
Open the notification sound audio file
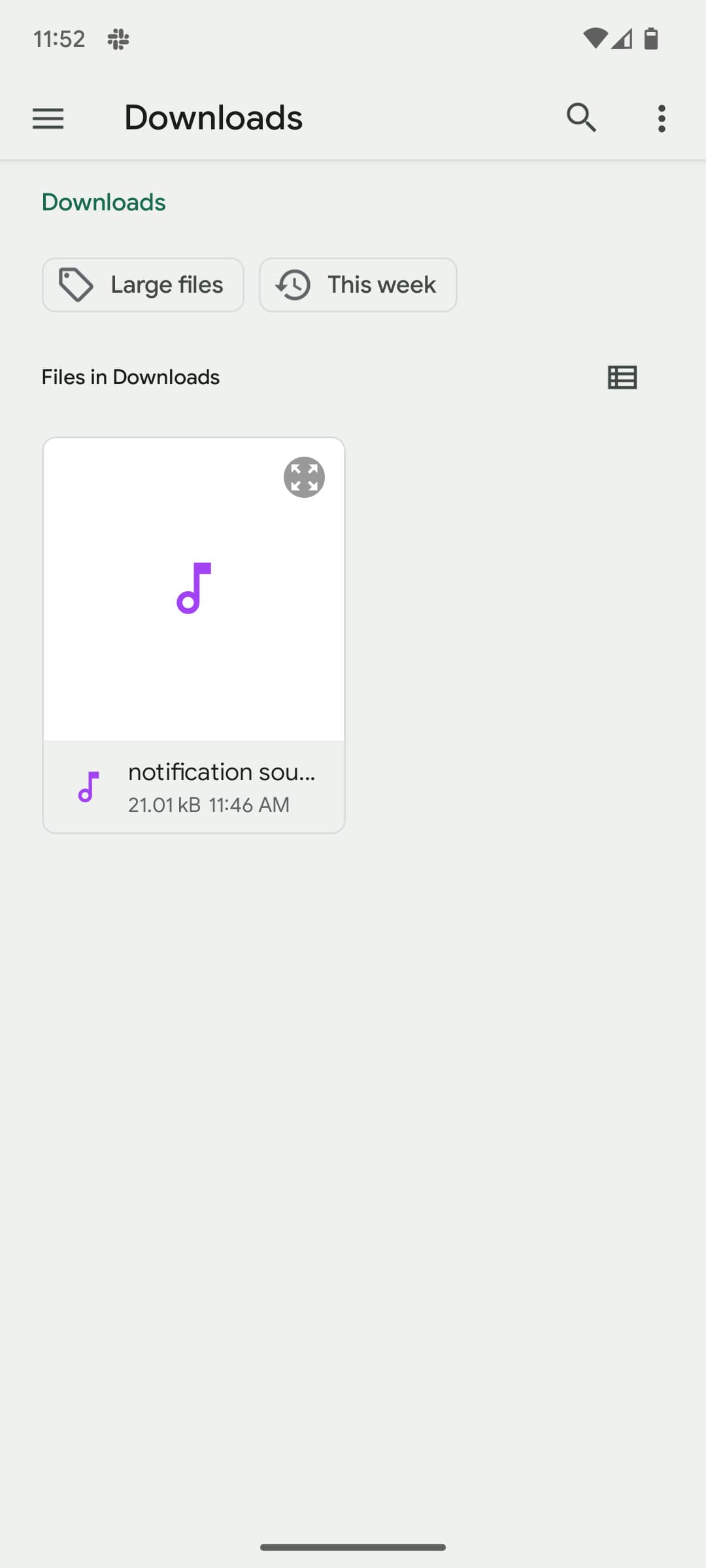(193, 786)
